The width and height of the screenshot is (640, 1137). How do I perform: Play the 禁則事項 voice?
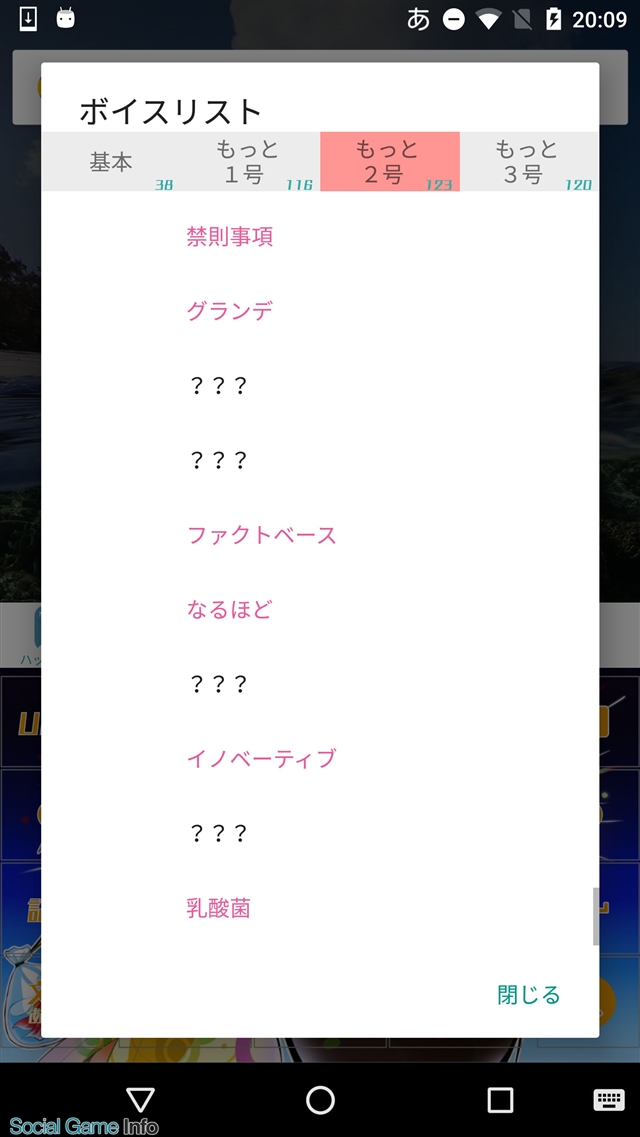[x=230, y=237]
